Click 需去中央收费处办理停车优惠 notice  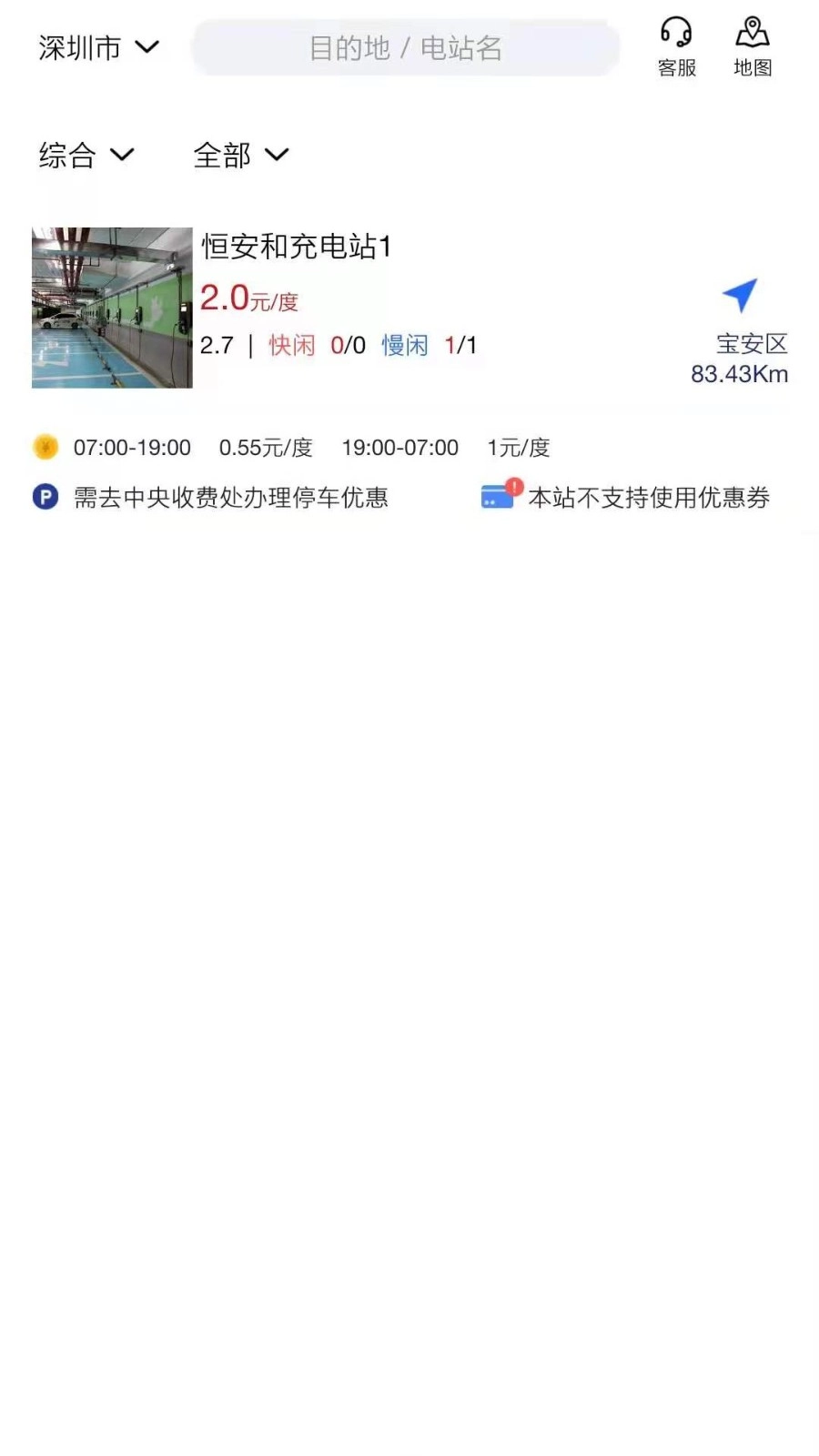232,497
